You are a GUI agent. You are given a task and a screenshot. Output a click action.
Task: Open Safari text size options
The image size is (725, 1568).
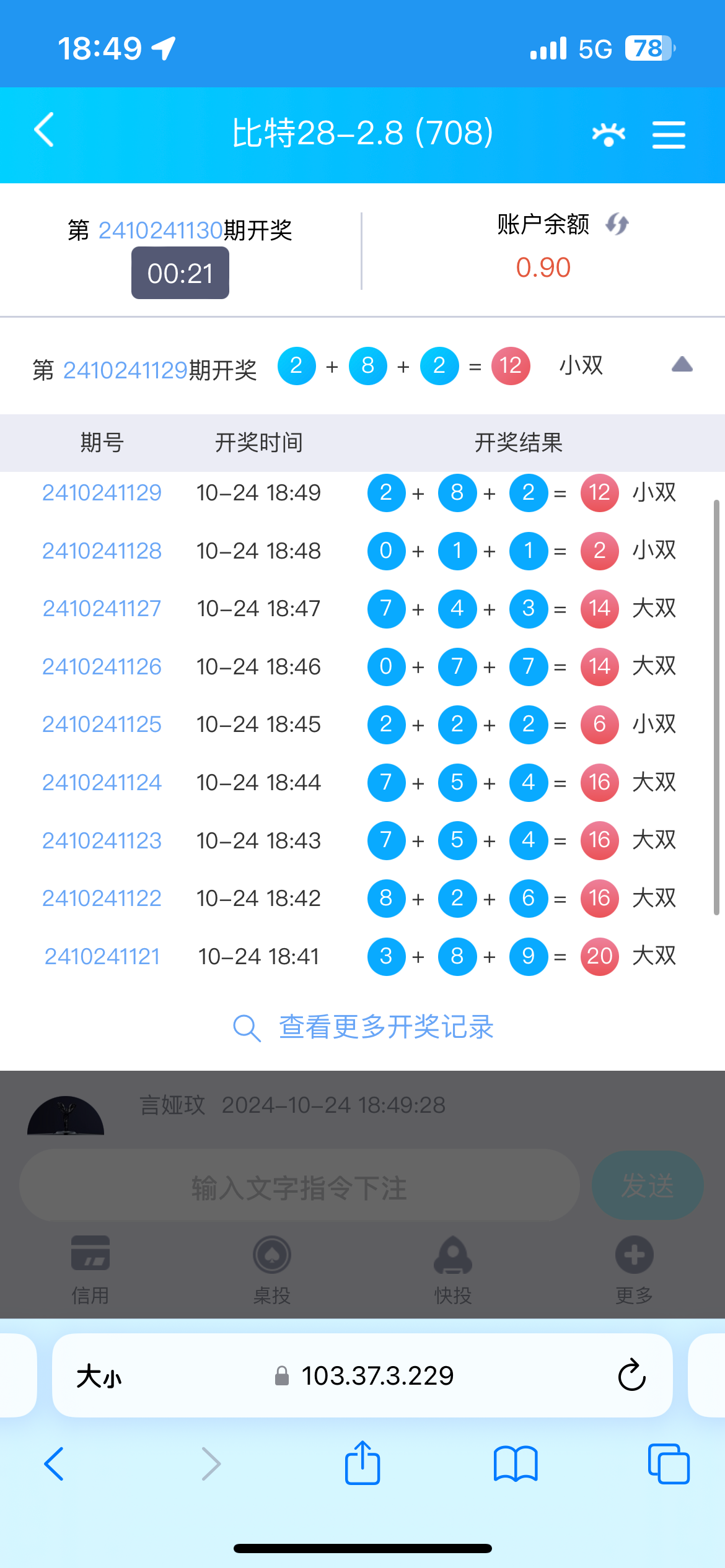point(99,1377)
